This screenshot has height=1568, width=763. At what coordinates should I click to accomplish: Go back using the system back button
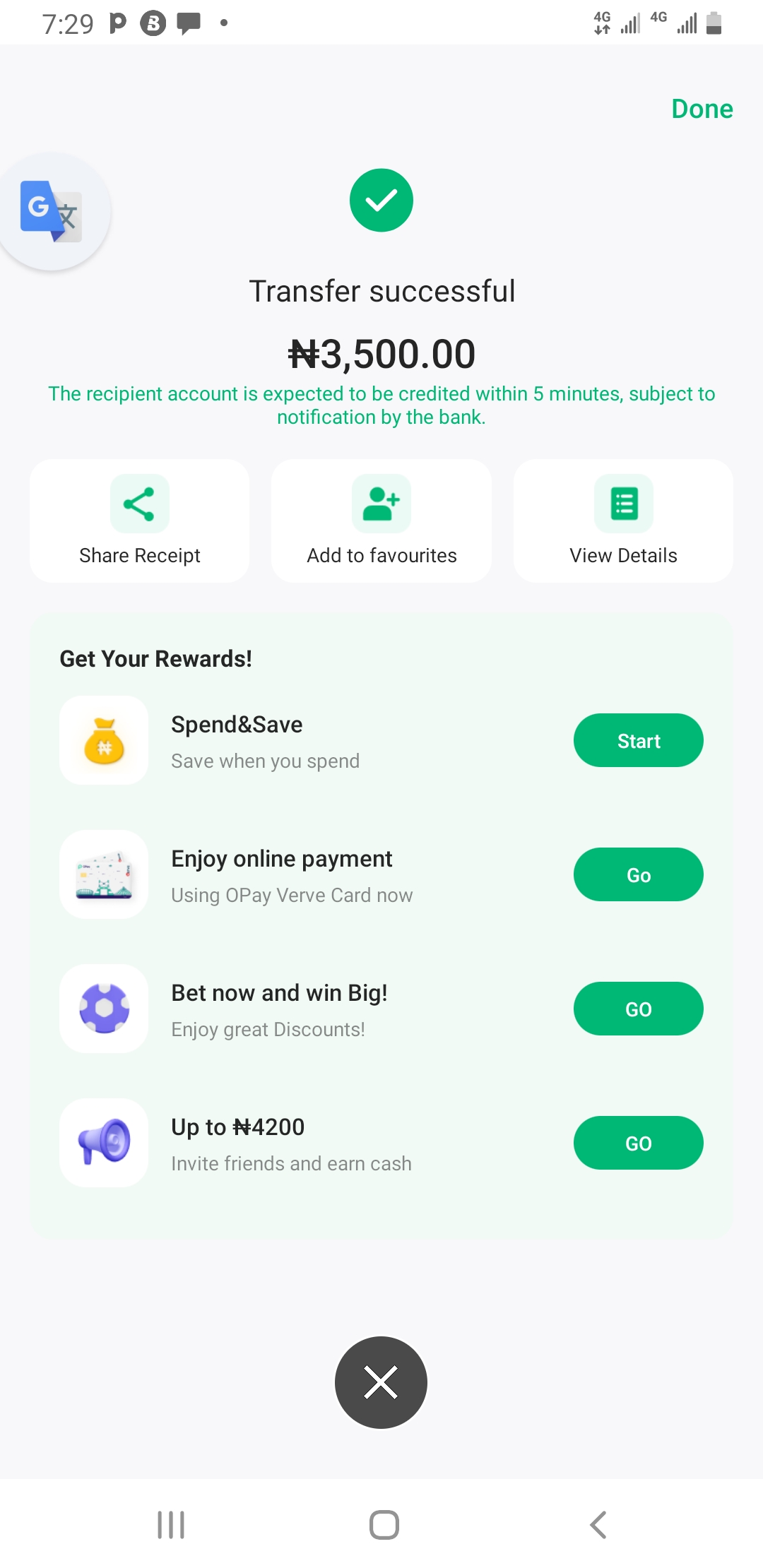(x=598, y=1524)
